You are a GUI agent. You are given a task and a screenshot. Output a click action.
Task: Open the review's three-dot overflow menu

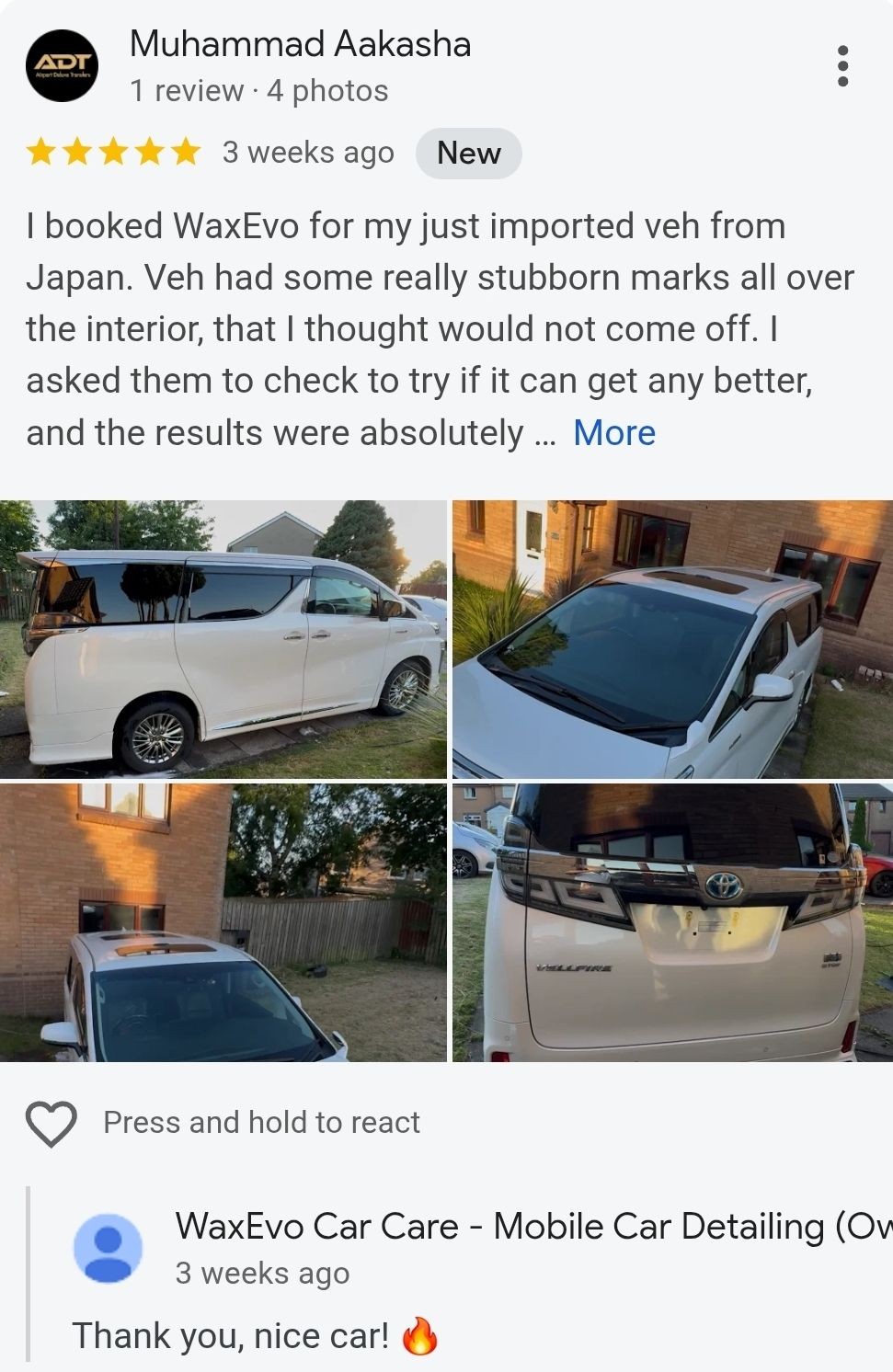(x=841, y=66)
